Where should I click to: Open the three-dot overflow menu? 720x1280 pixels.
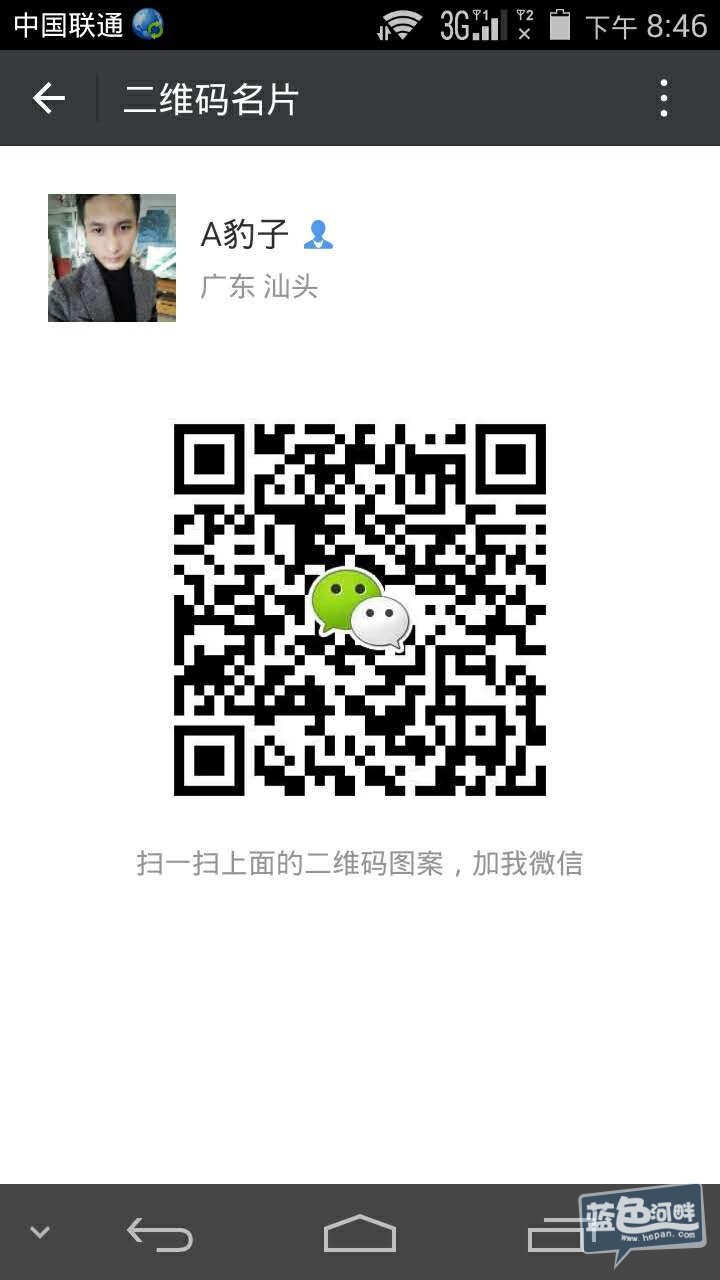pyautogui.click(x=663, y=98)
